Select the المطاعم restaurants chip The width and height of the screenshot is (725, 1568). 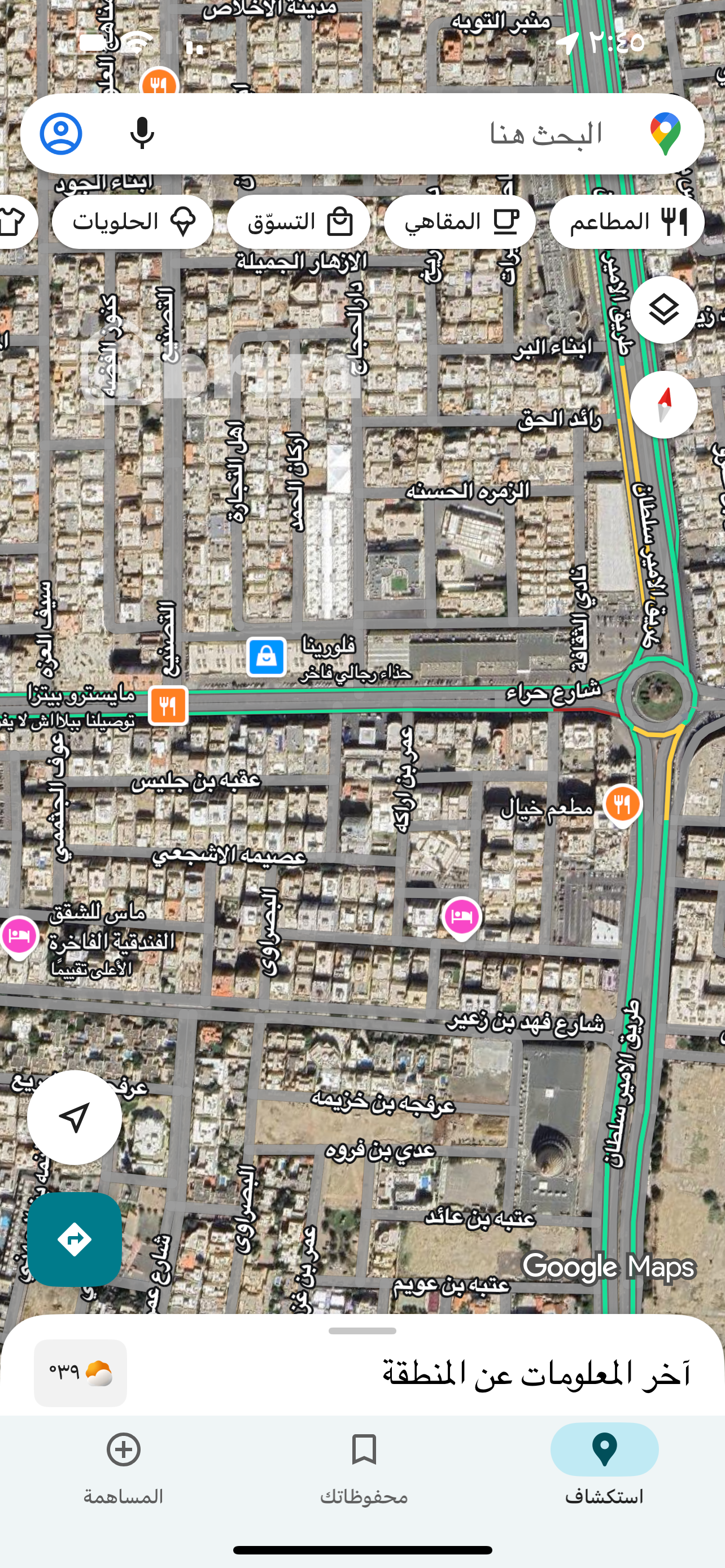point(627,222)
